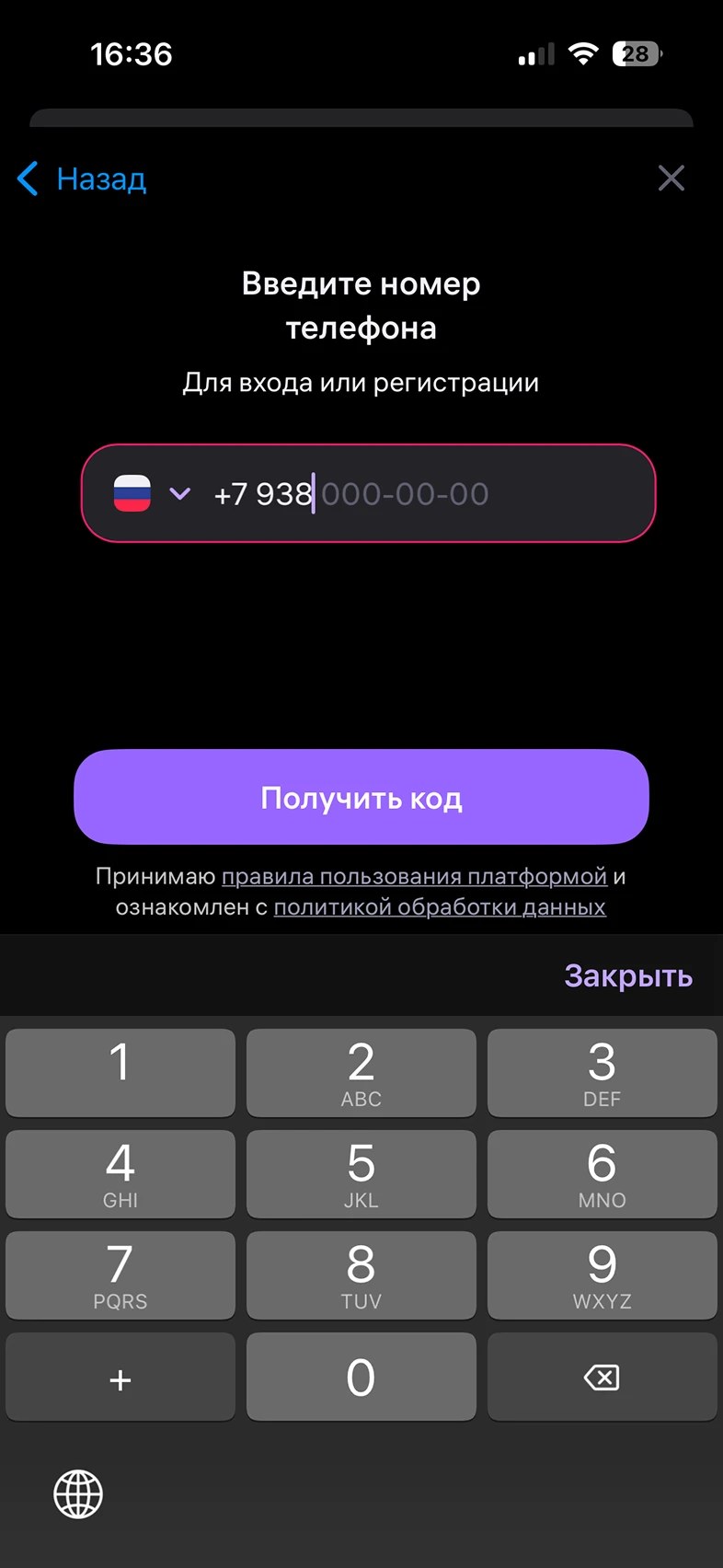Open the правила пользования платформой link

pyautogui.click(x=414, y=876)
